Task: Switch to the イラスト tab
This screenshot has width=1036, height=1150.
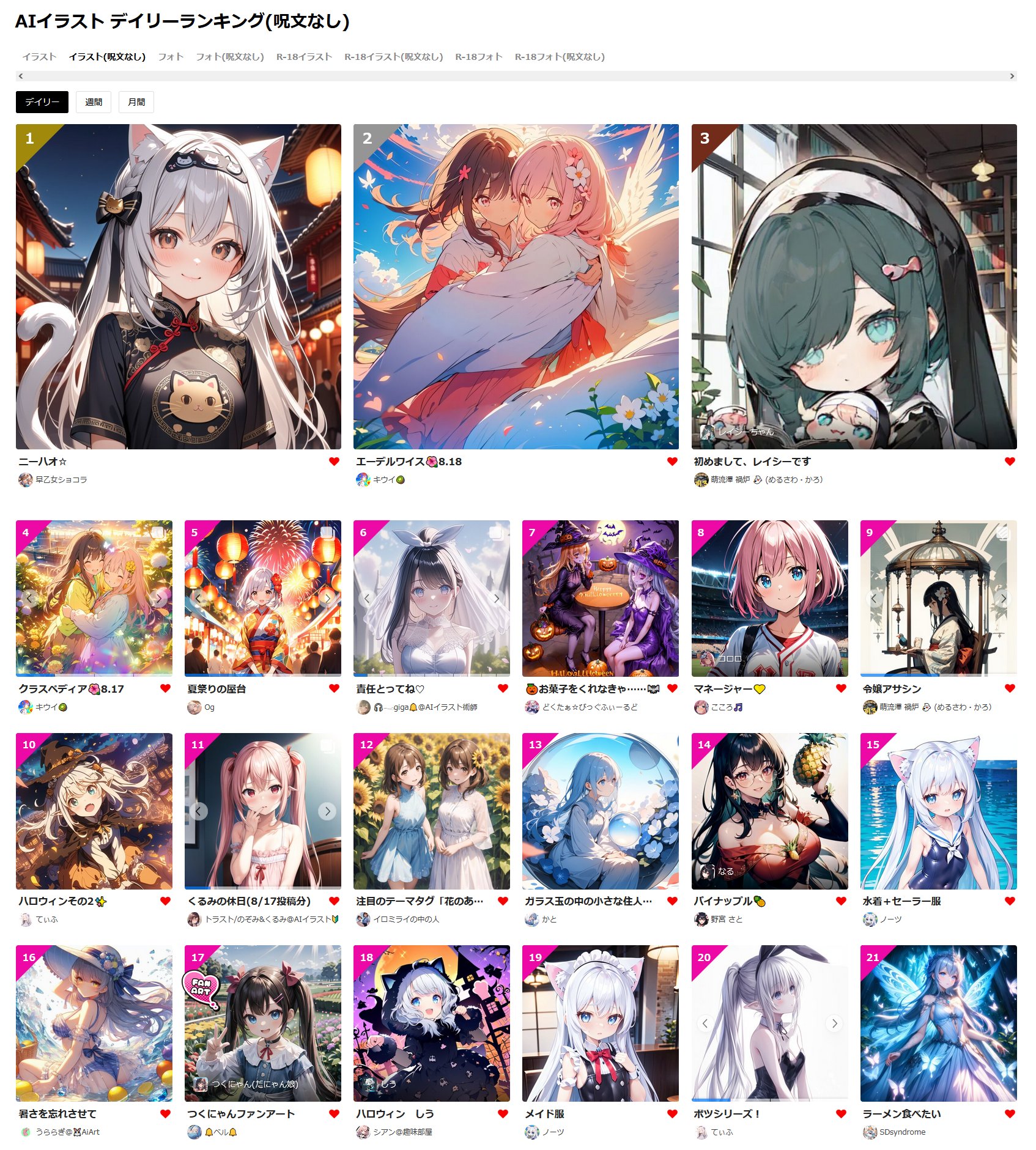Action: coord(39,57)
